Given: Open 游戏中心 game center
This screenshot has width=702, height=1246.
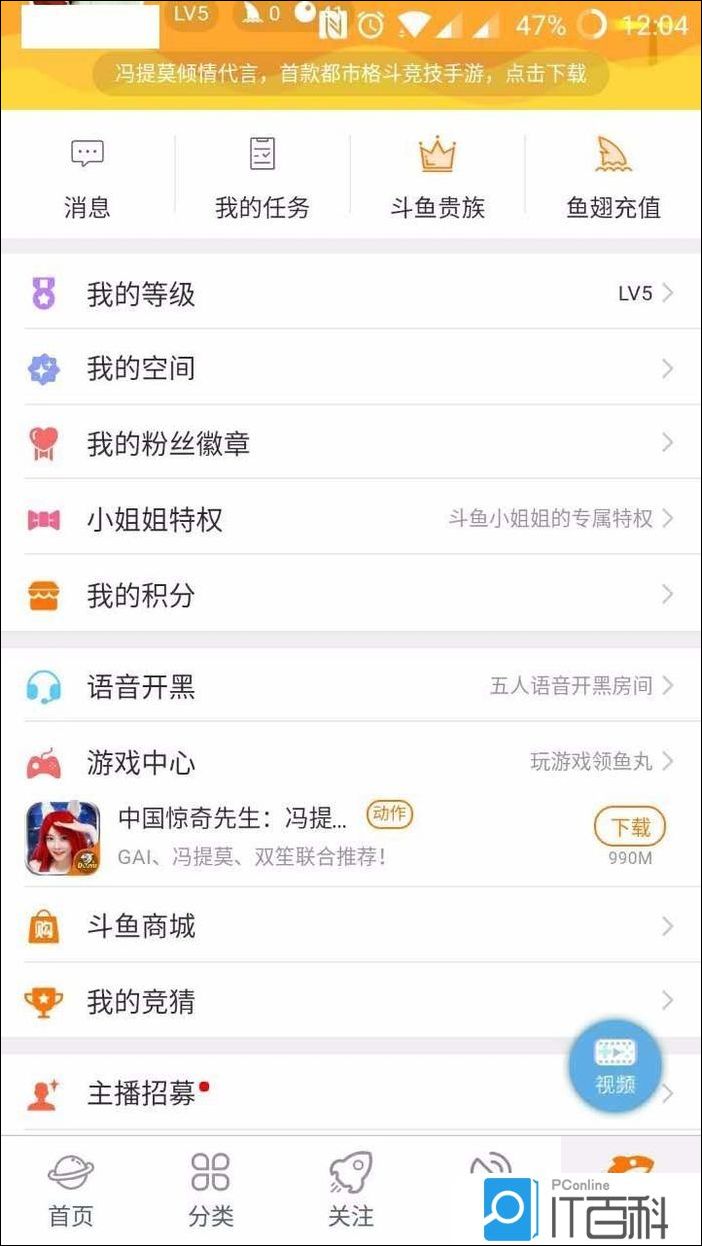Looking at the screenshot, I should (350, 763).
